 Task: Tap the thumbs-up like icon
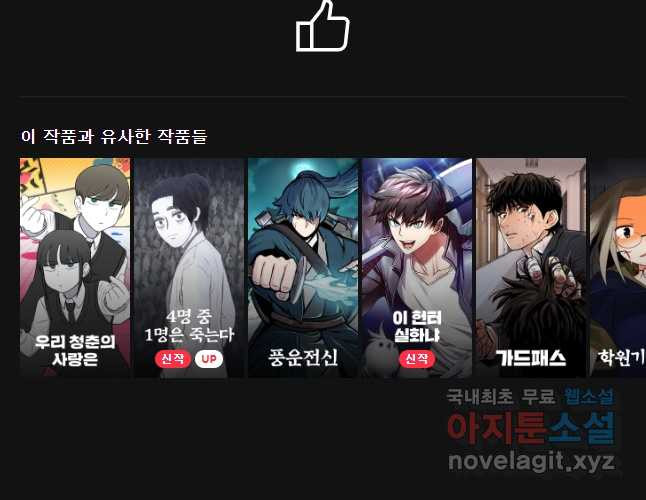pyautogui.click(x=322, y=26)
